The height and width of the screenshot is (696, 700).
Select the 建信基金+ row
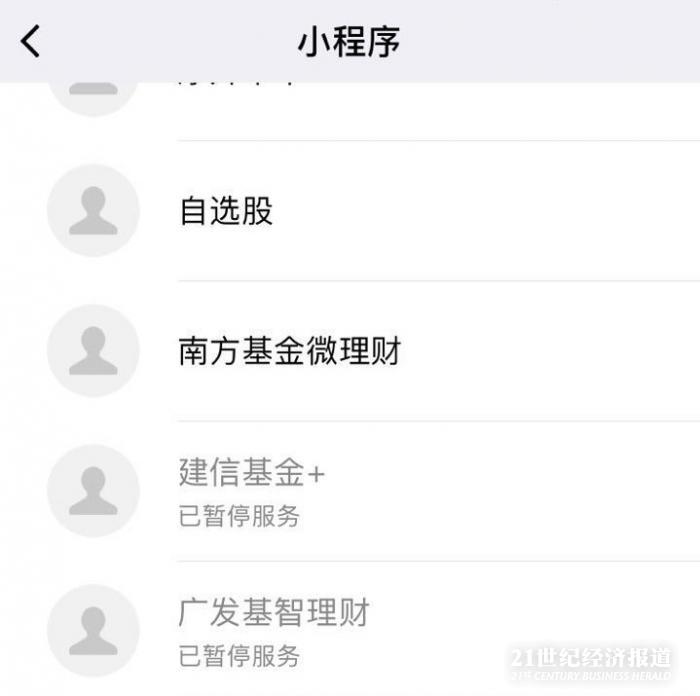pyautogui.click(x=252, y=490)
